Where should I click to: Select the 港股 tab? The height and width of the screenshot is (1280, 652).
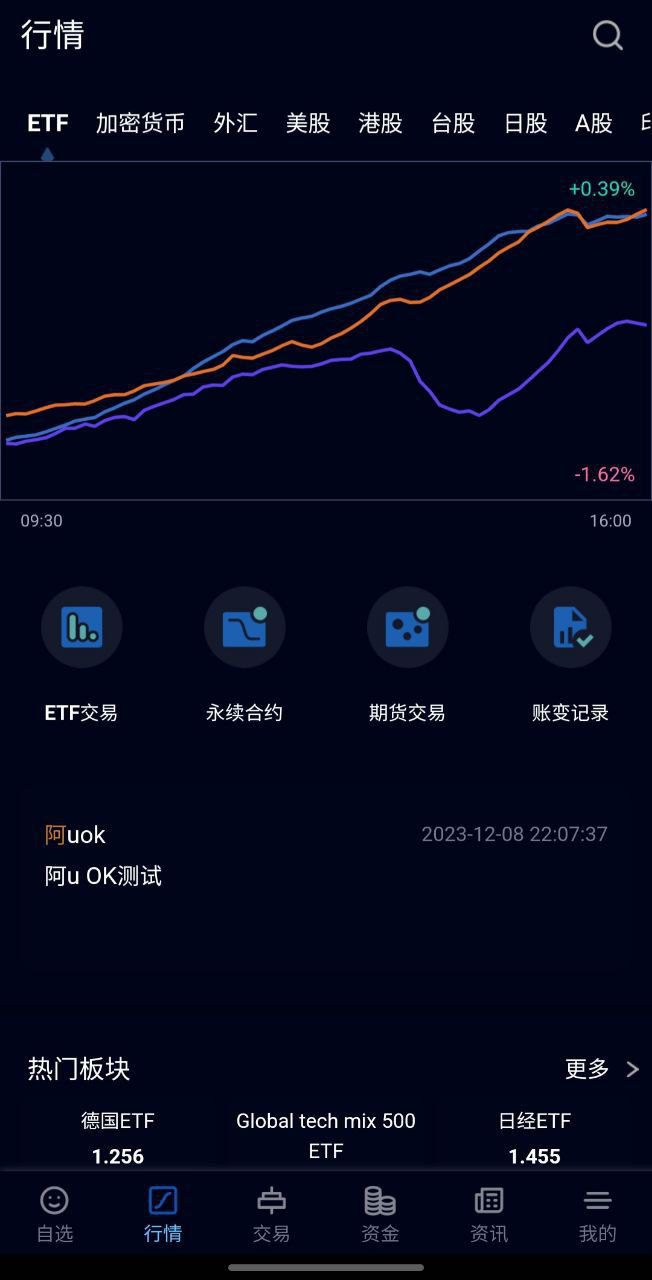tap(380, 123)
